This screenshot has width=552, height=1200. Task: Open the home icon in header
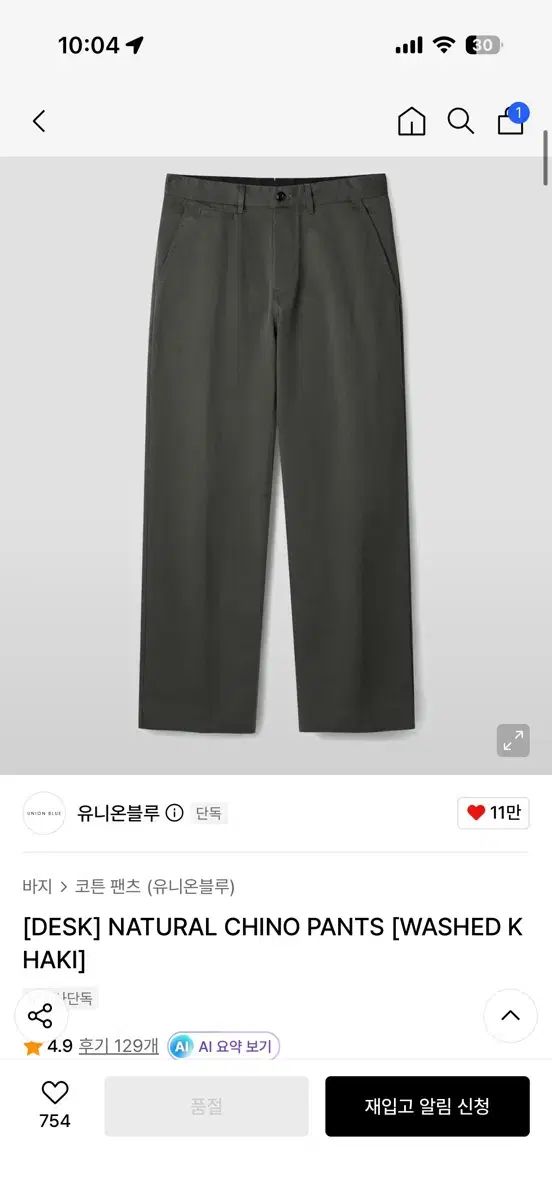[x=411, y=122]
